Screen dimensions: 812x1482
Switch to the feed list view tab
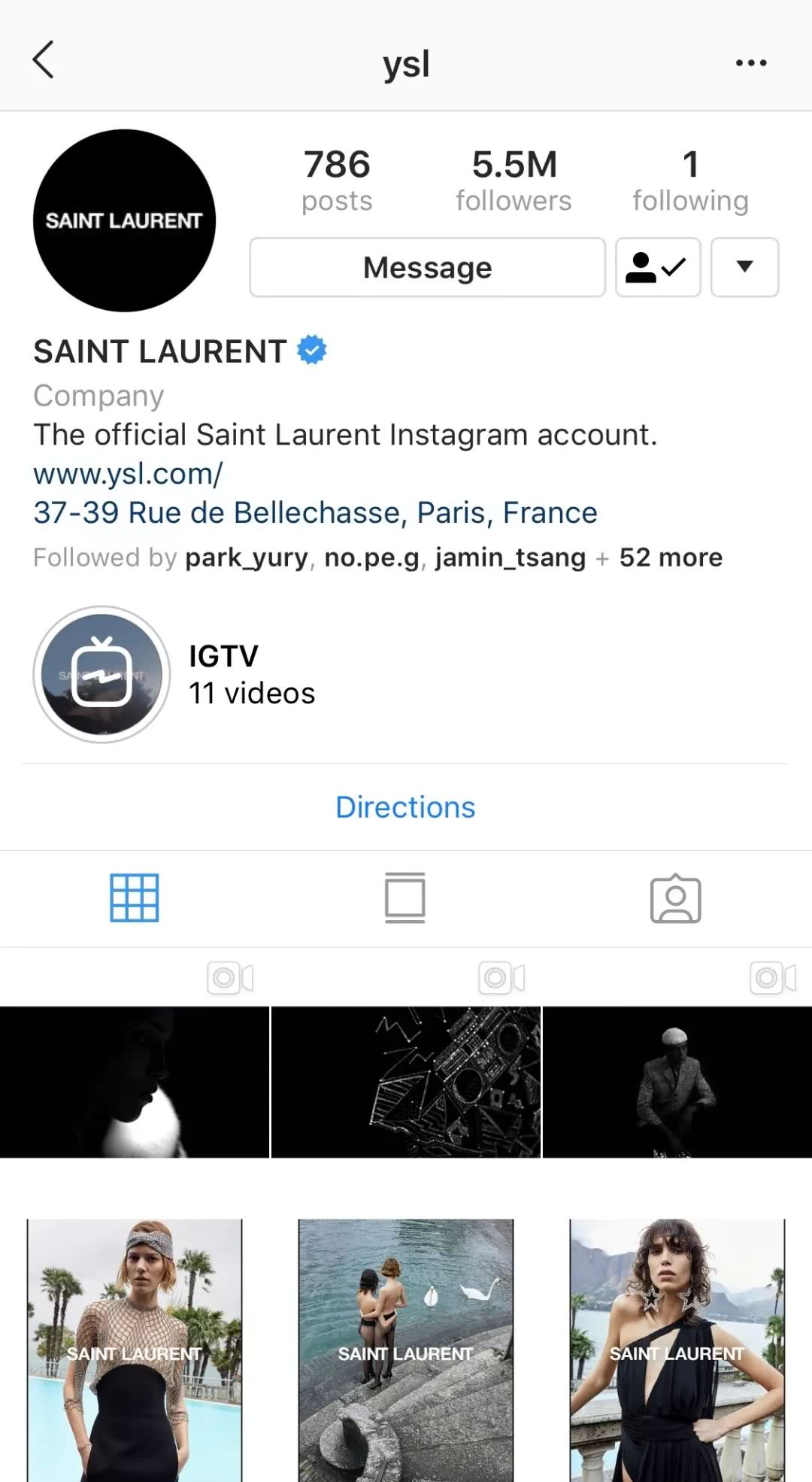[x=405, y=897]
